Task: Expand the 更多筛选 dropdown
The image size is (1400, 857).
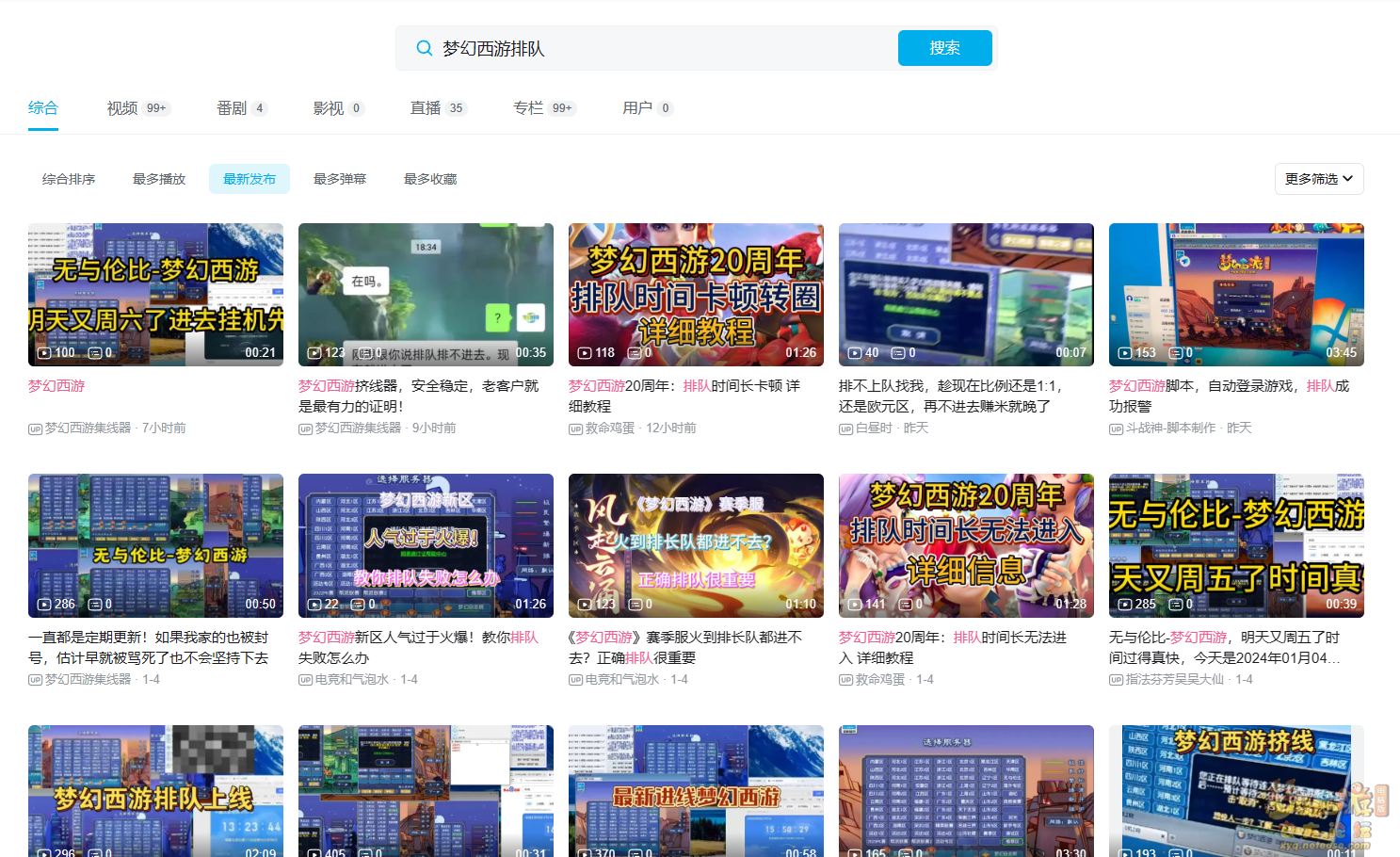Action: click(x=1318, y=179)
